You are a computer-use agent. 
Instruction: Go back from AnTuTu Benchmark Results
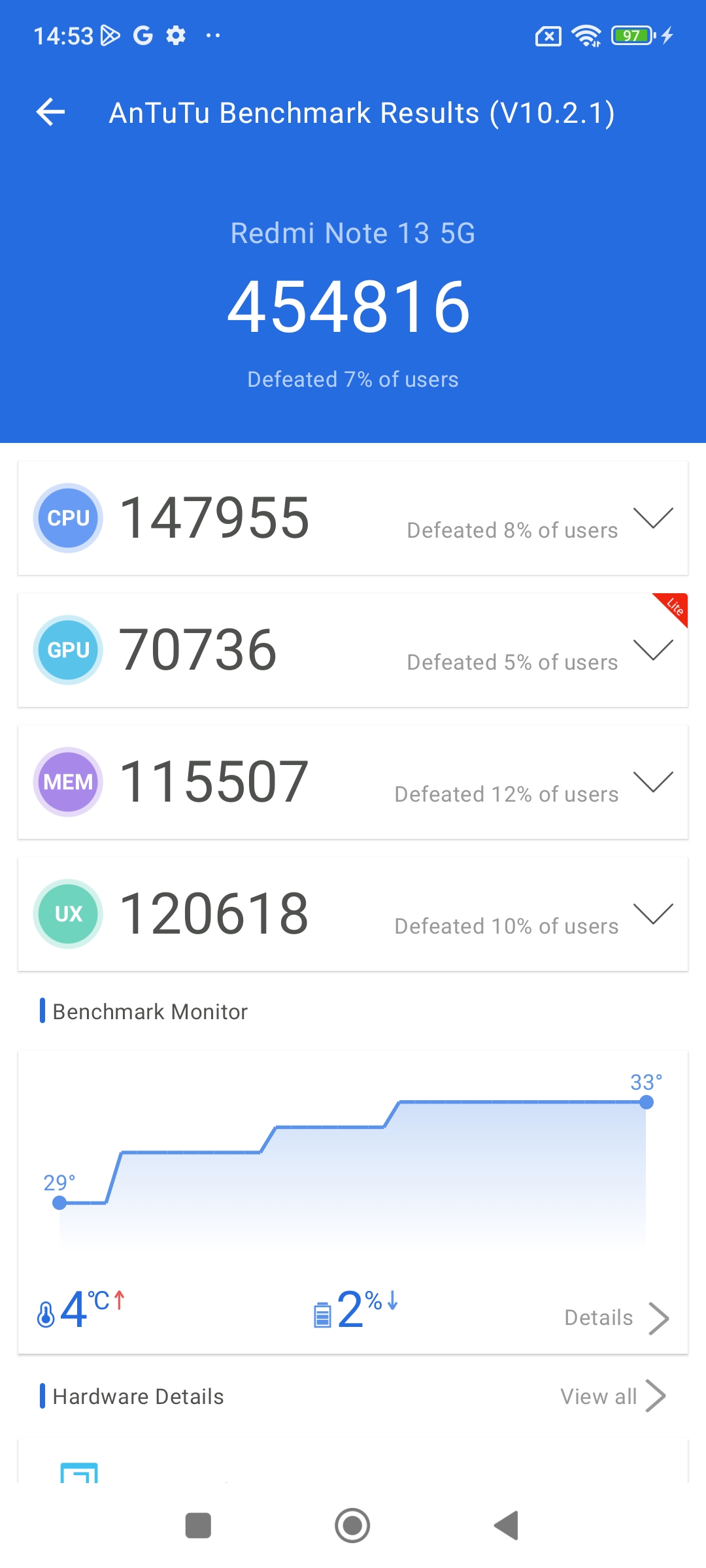[51, 112]
